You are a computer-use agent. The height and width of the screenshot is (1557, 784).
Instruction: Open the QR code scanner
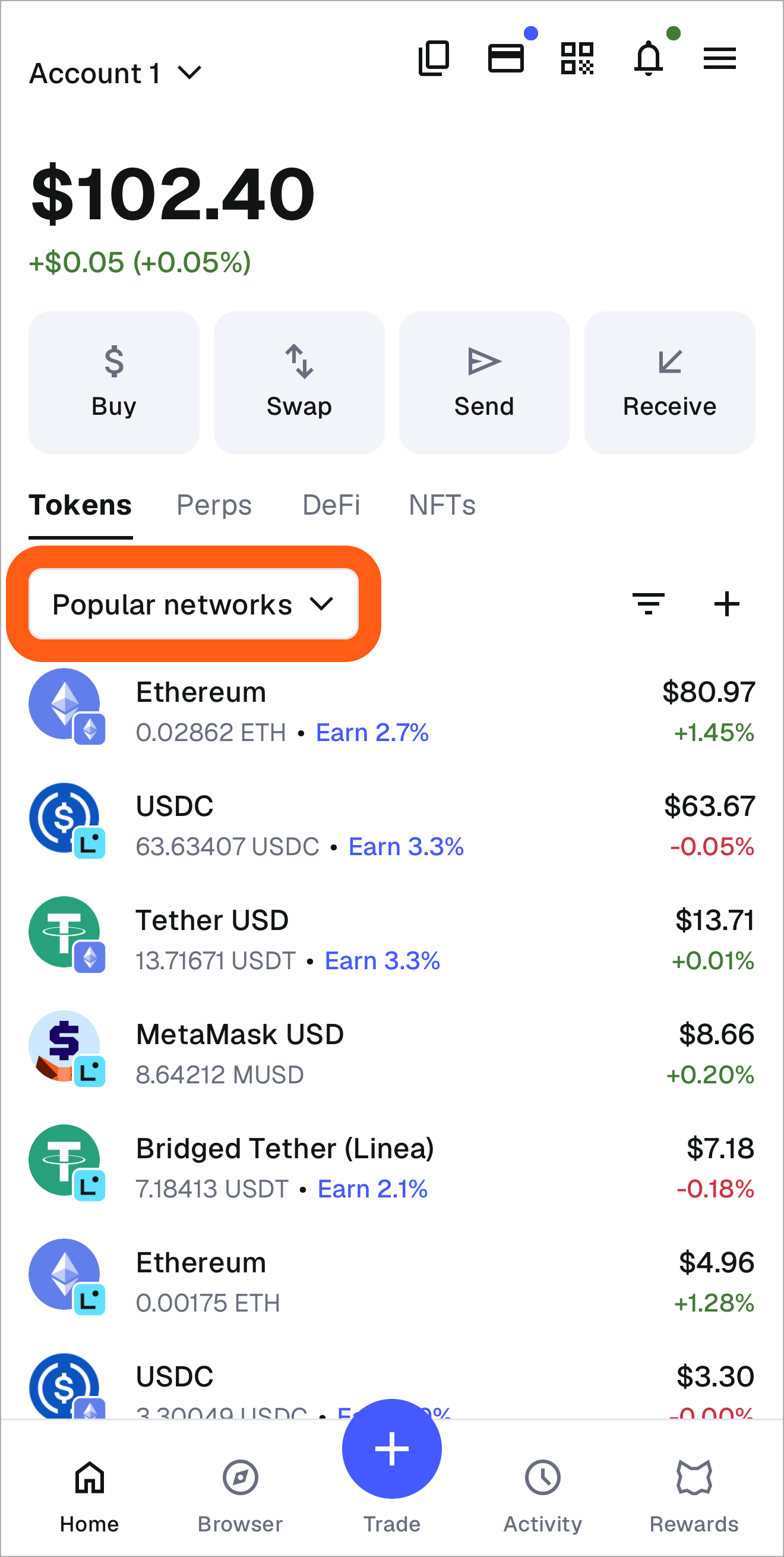tap(576, 58)
